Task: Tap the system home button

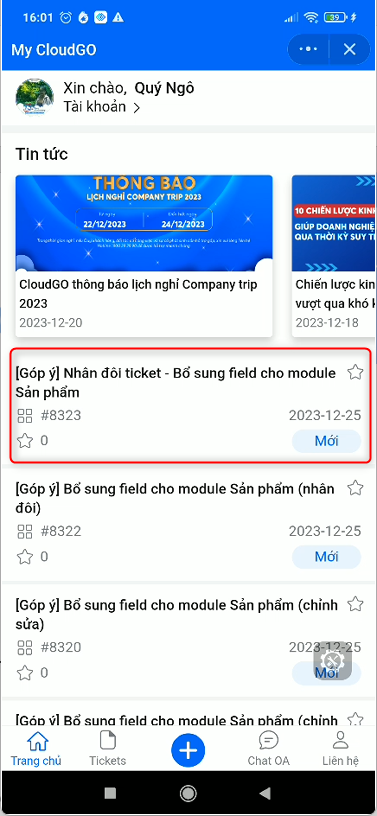Action: 188,793
